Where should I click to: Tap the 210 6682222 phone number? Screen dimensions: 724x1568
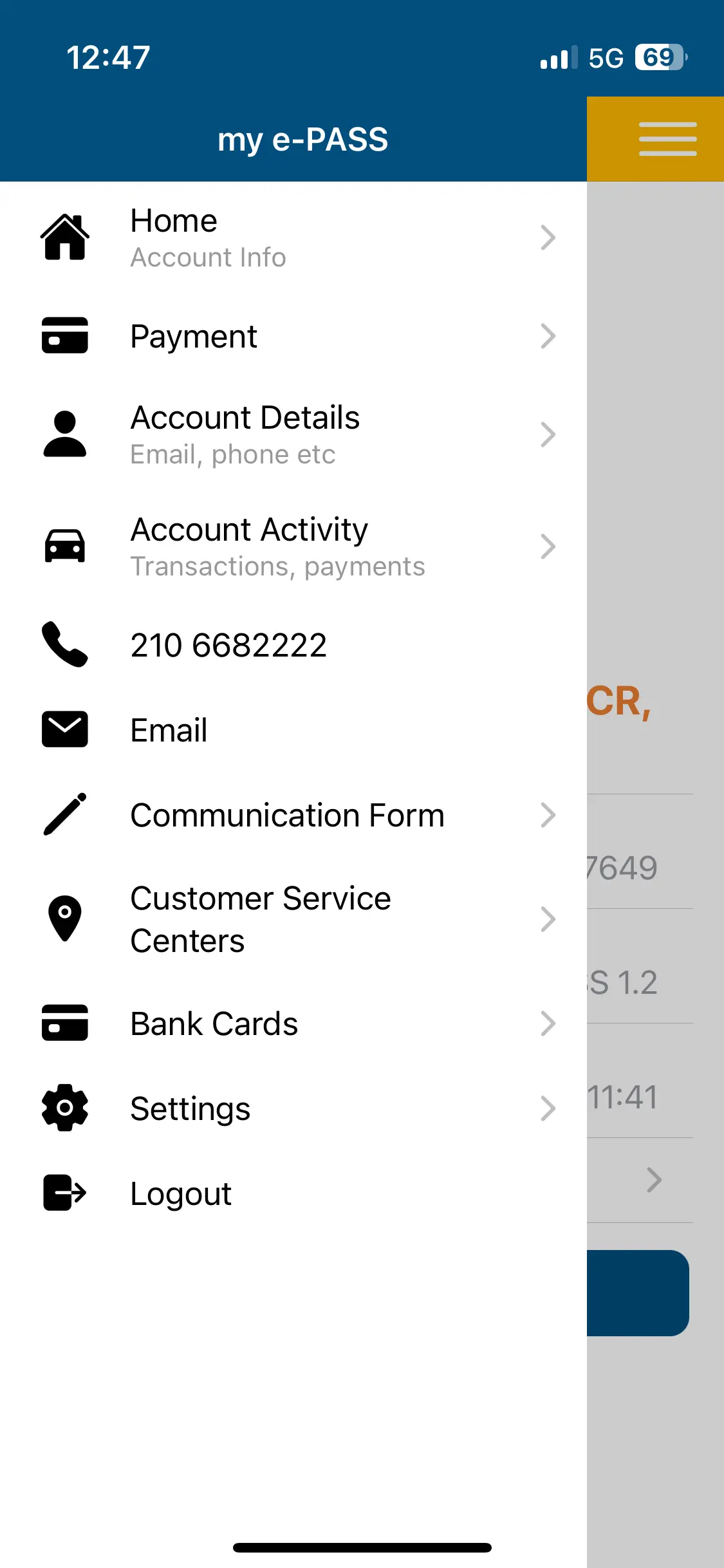(x=228, y=644)
